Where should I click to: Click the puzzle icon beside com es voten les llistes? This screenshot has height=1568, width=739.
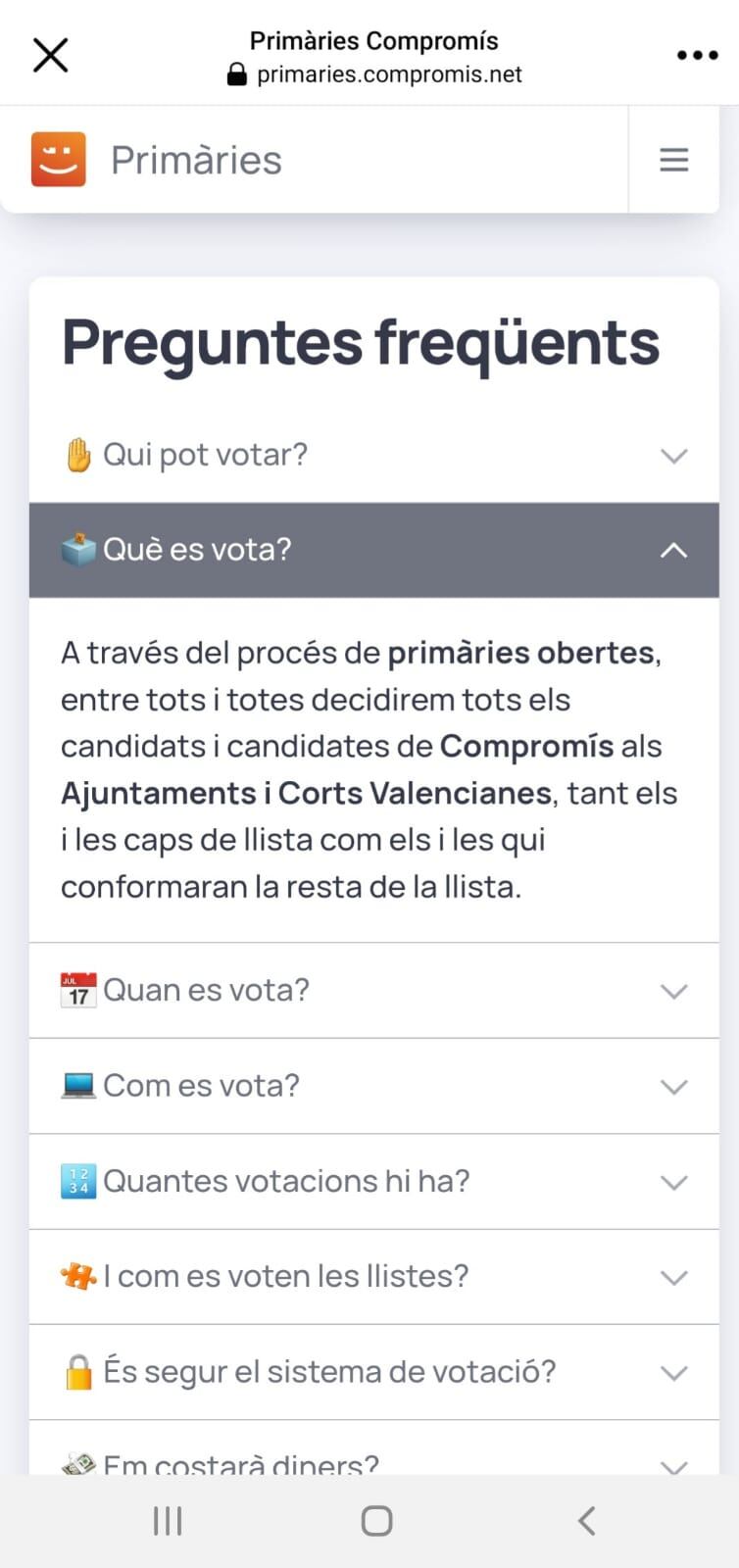(x=80, y=1276)
